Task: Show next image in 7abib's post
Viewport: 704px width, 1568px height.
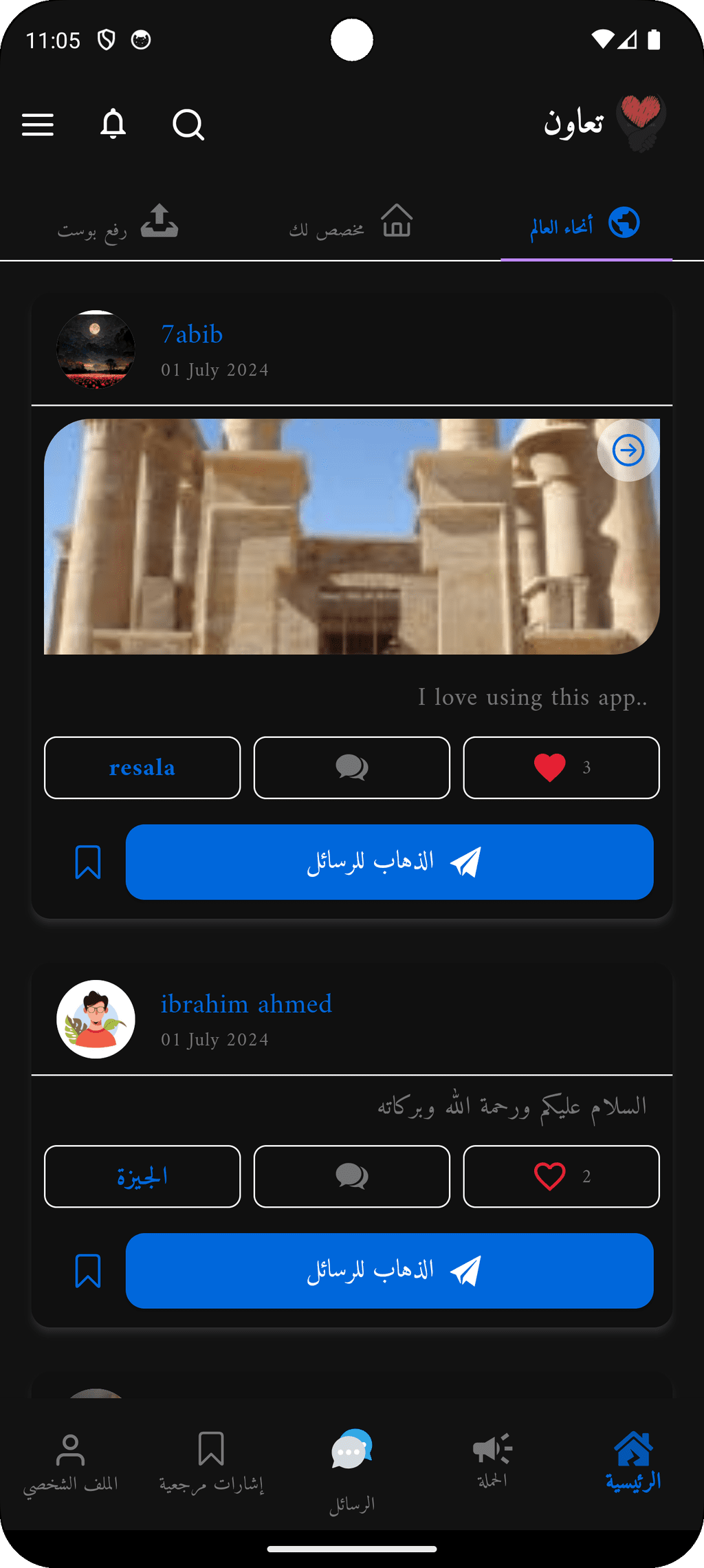Action: pos(628,450)
